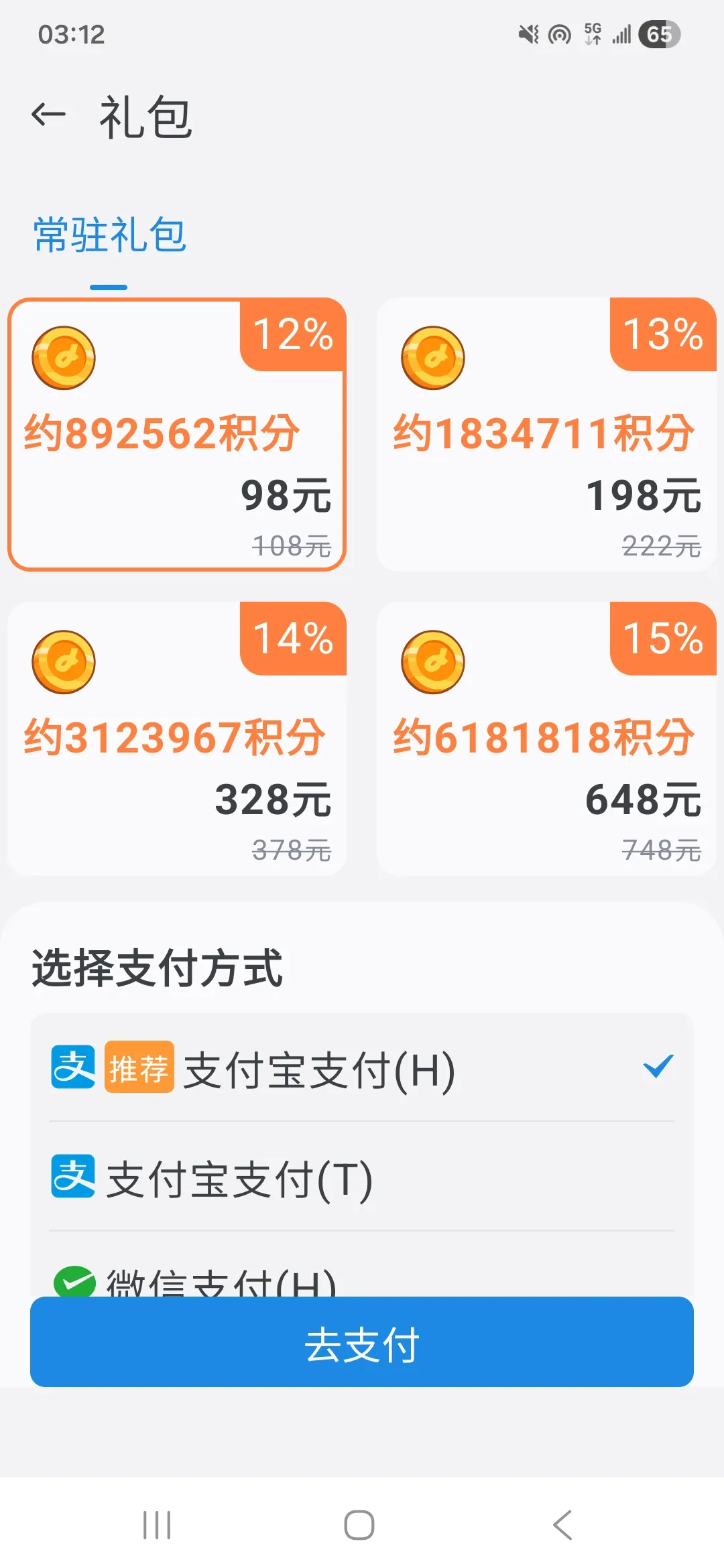Select 支付宝支付(H) payment method

pyautogui.click(x=362, y=1067)
